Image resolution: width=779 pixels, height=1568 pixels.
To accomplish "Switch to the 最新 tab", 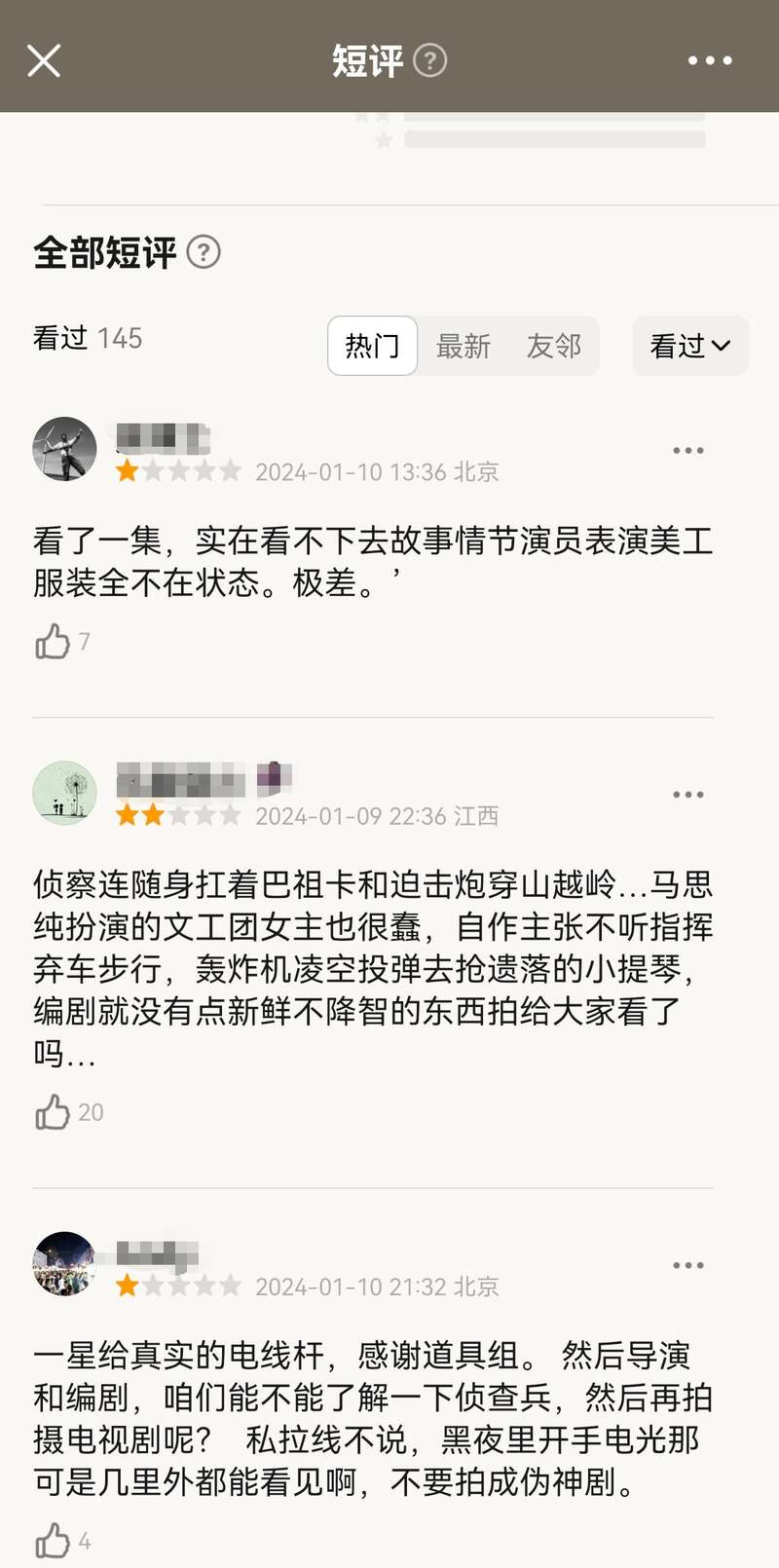I will click(x=463, y=346).
